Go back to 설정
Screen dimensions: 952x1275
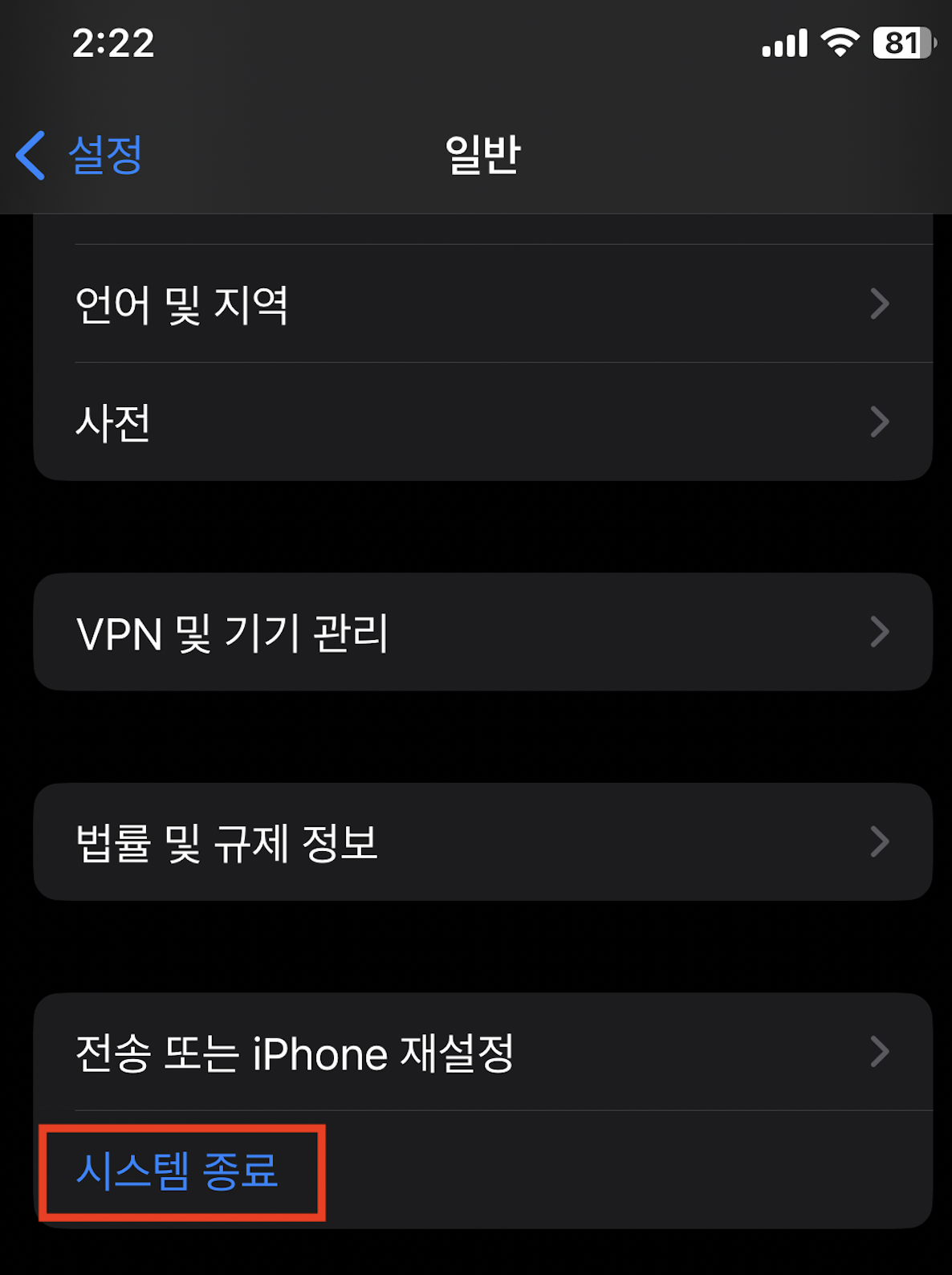[x=80, y=154]
